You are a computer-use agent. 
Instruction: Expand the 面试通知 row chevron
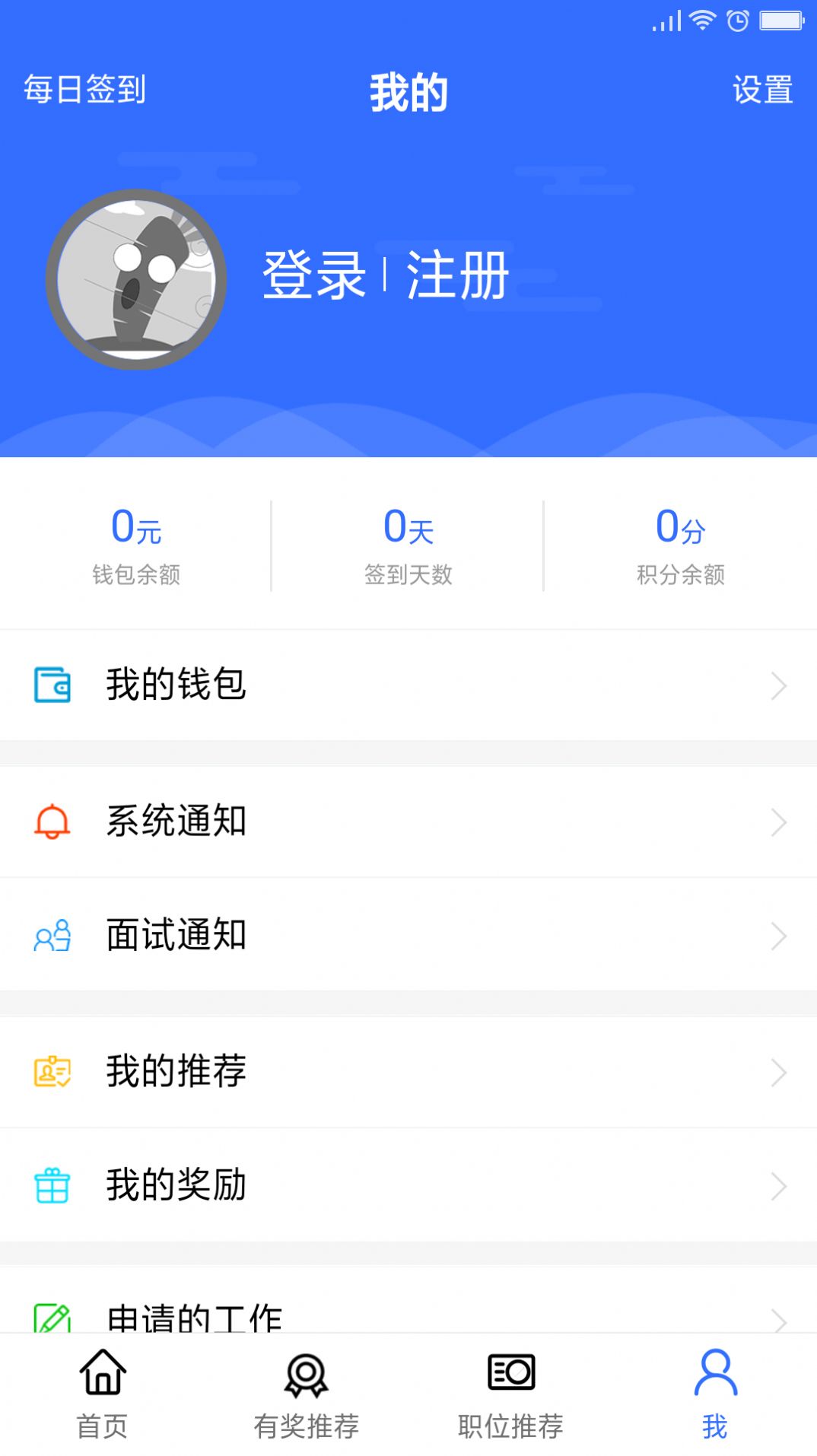777,936
